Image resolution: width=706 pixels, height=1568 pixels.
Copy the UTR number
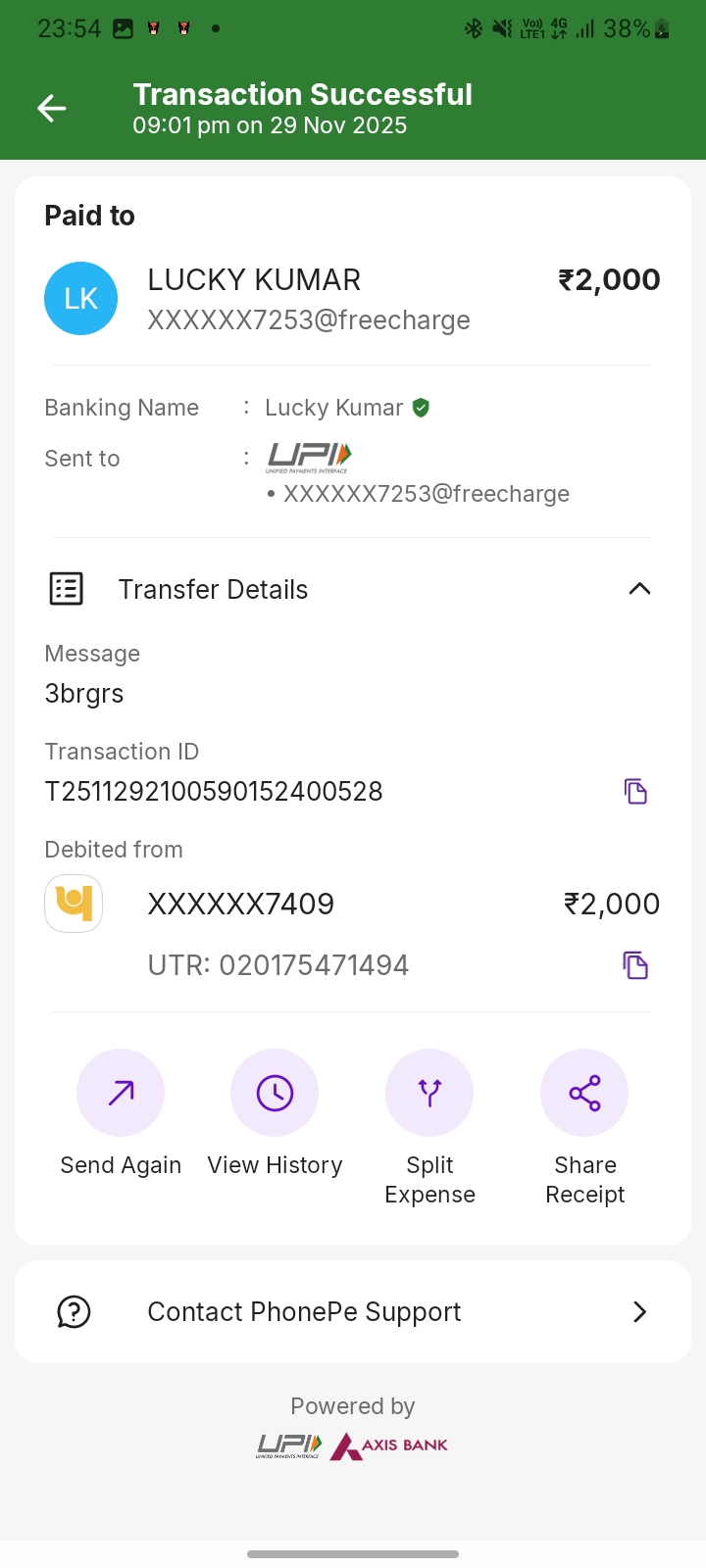[635, 965]
